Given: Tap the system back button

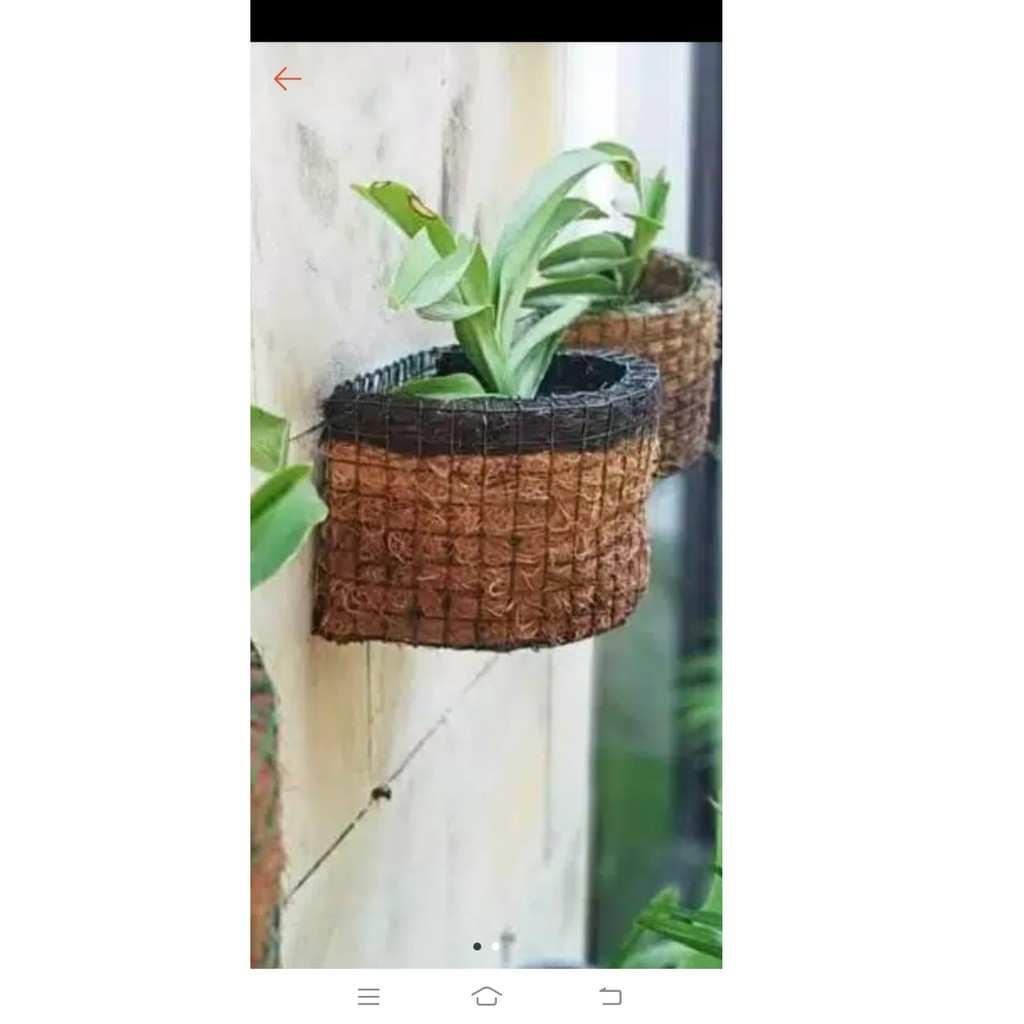Looking at the screenshot, I should pyautogui.click(x=610, y=996).
